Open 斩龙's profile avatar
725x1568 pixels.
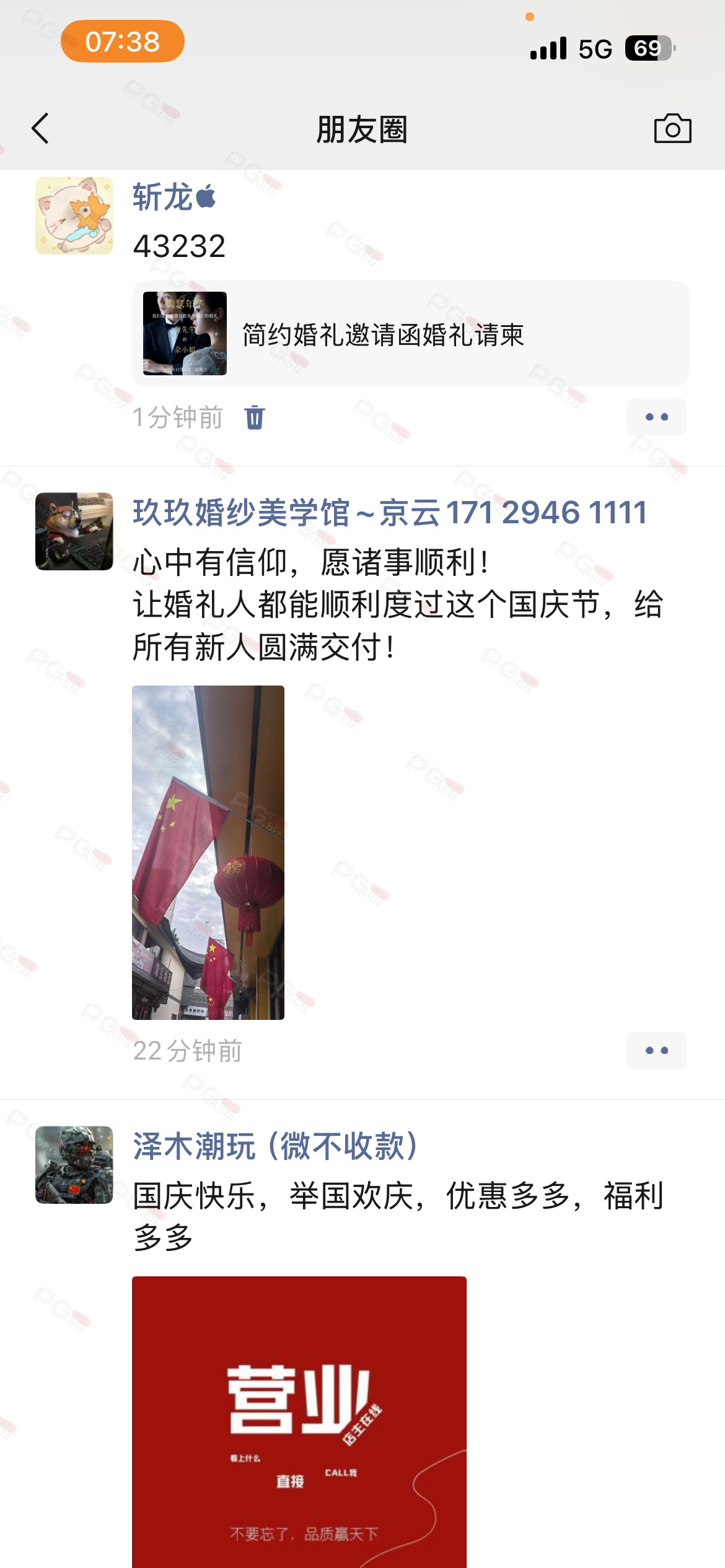tap(74, 216)
